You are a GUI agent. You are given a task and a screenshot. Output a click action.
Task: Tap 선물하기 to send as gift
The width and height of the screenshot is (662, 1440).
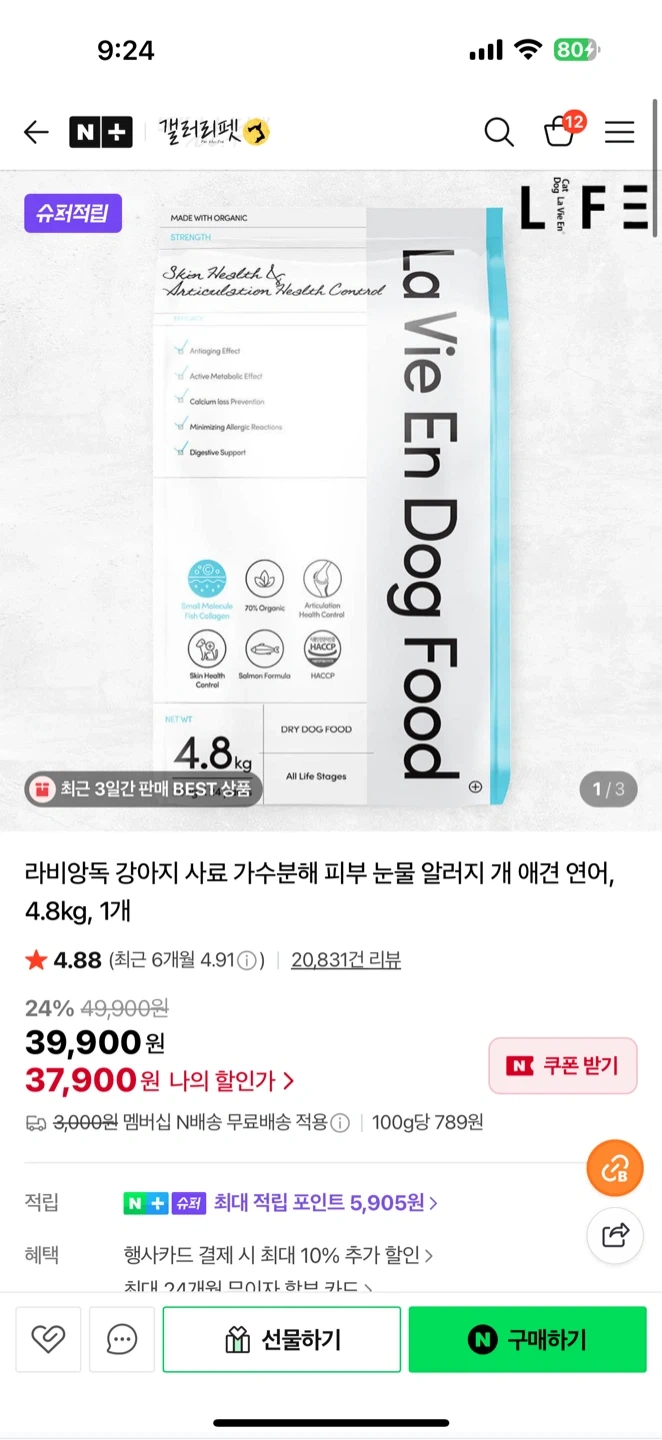click(282, 1339)
